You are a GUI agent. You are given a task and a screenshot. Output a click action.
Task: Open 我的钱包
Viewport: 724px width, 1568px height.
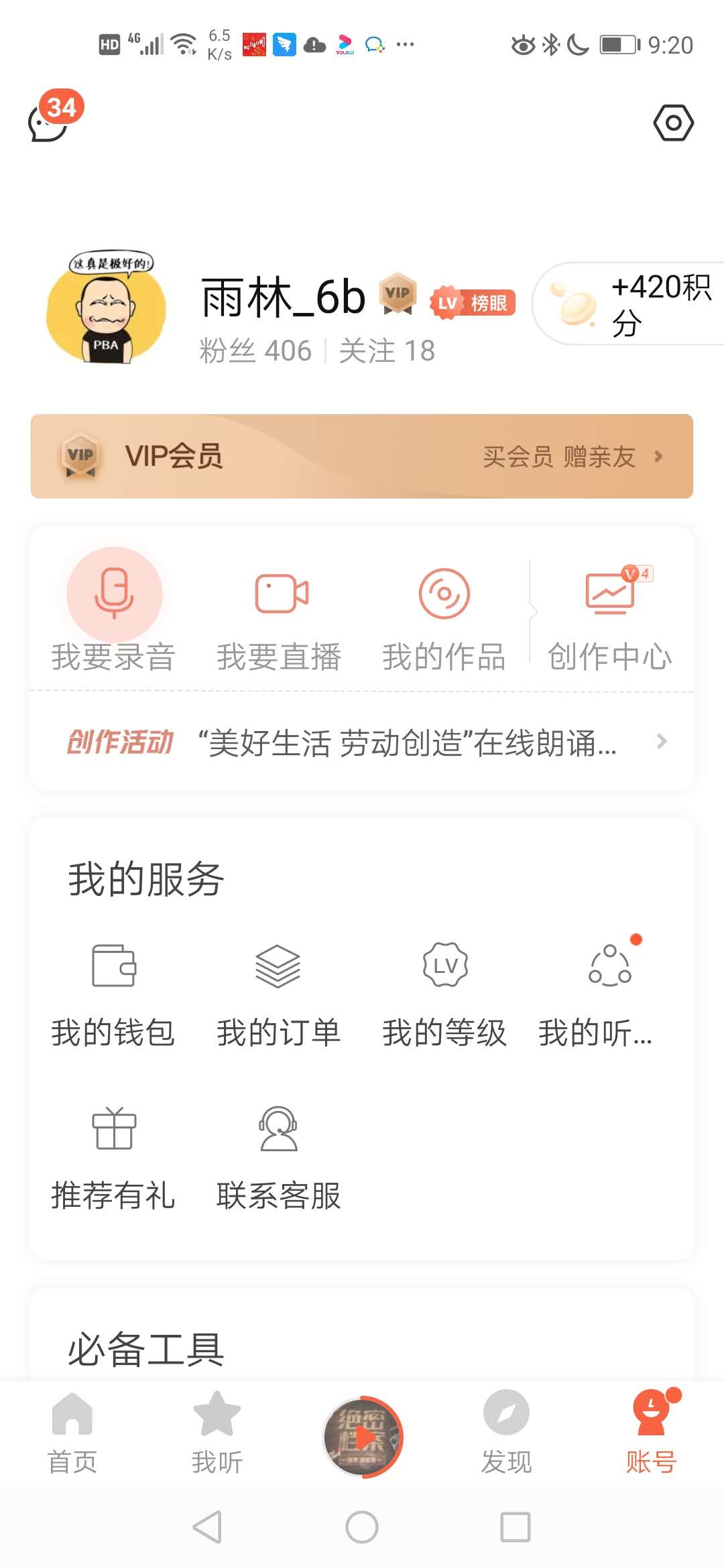tap(114, 992)
